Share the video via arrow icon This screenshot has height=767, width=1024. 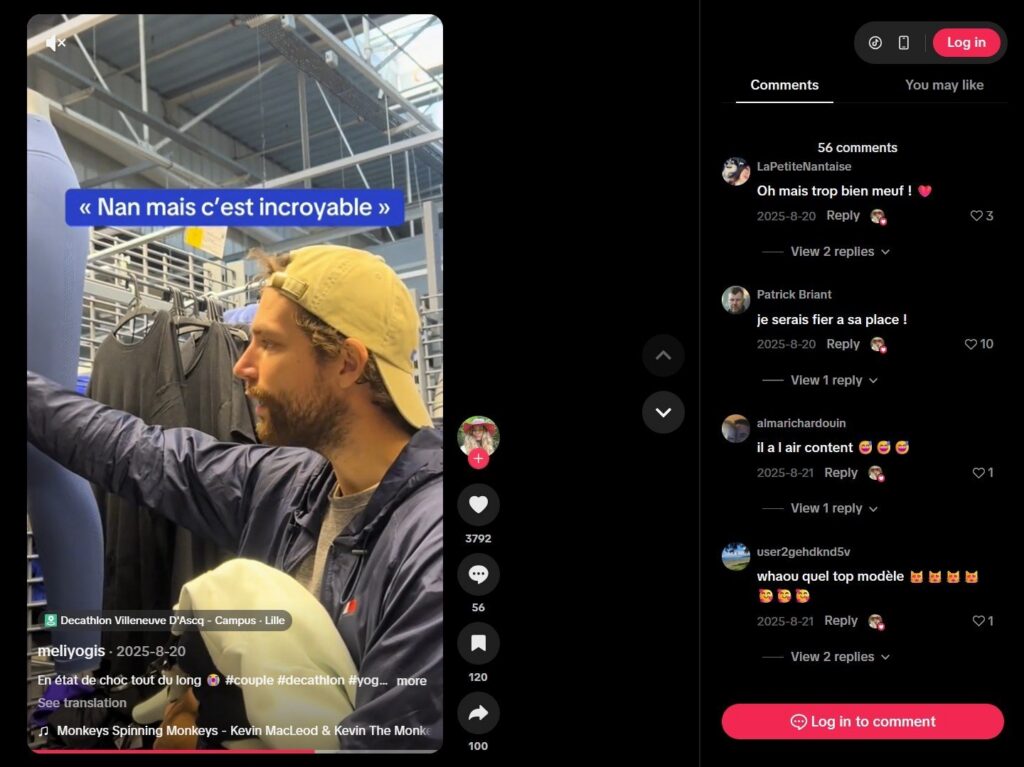click(x=478, y=713)
